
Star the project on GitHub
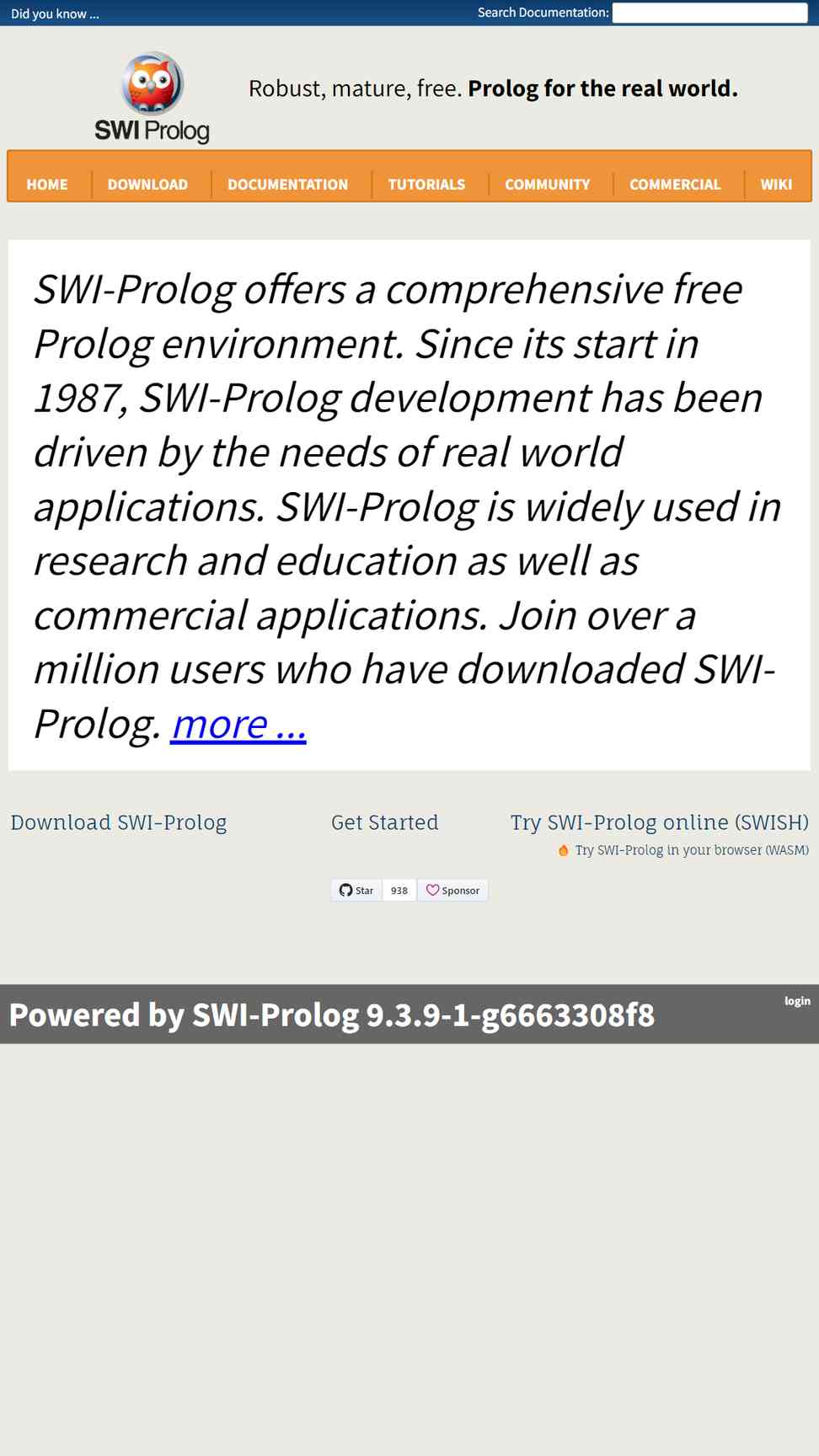coord(356,891)
